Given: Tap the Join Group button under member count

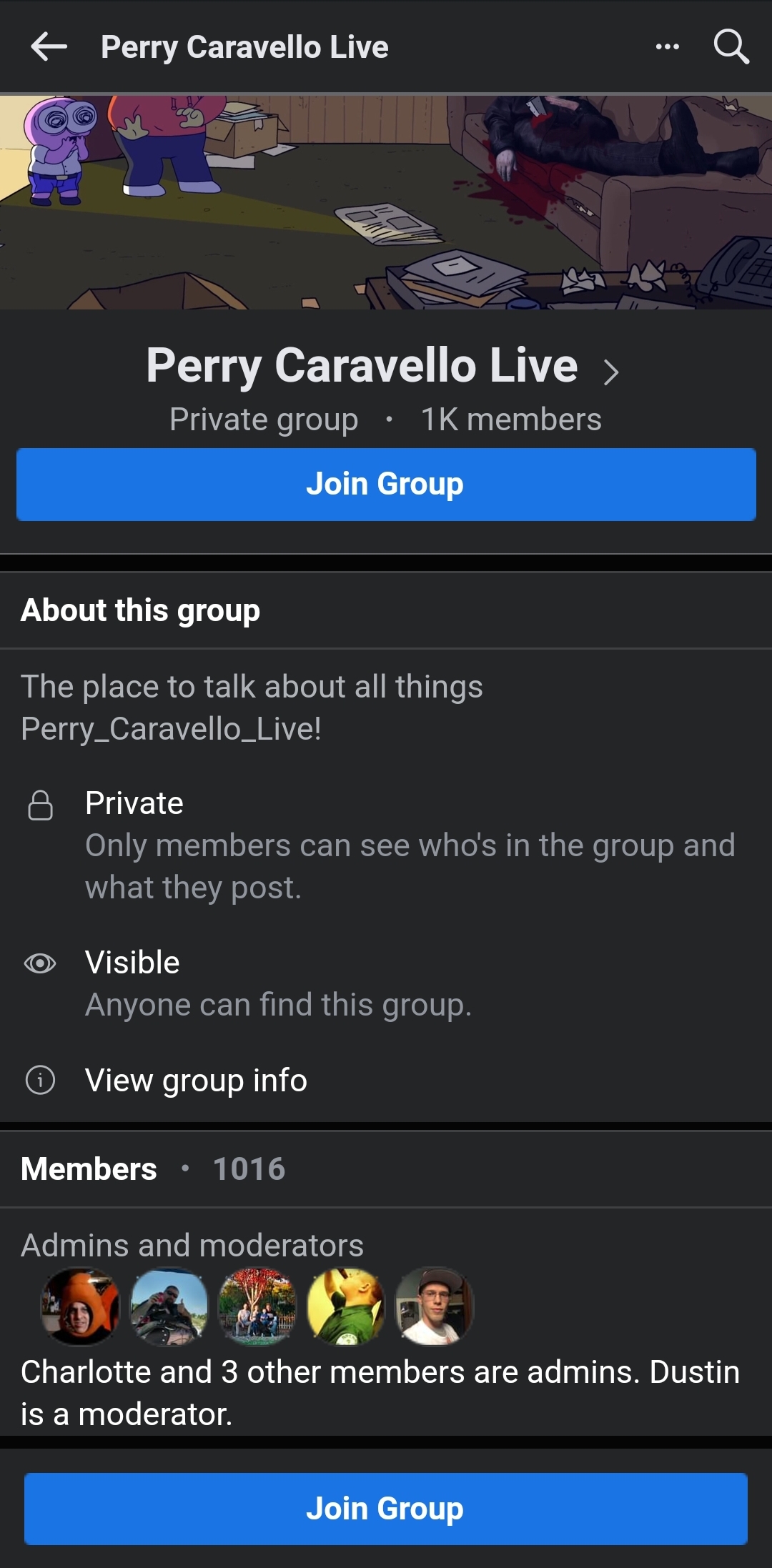Looking at the screenshot, I should click(386, 485).
